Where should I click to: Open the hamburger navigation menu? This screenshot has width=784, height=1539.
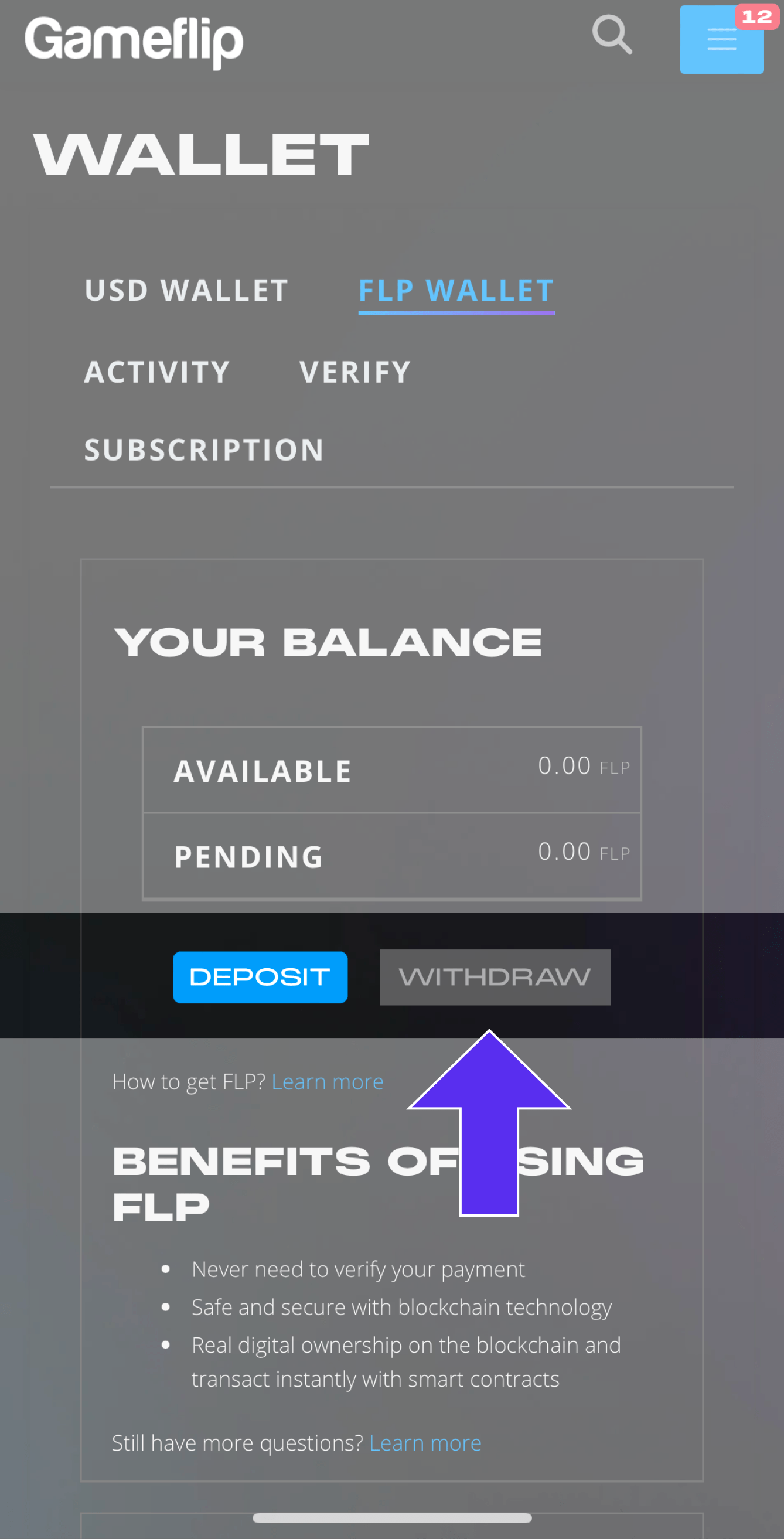(x=721, y=40)
